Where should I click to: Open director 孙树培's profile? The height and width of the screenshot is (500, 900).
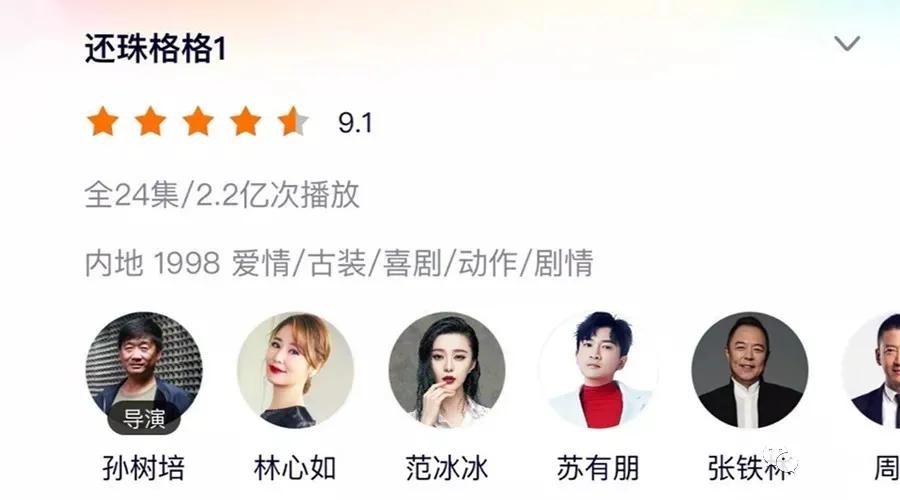point(144,371)
